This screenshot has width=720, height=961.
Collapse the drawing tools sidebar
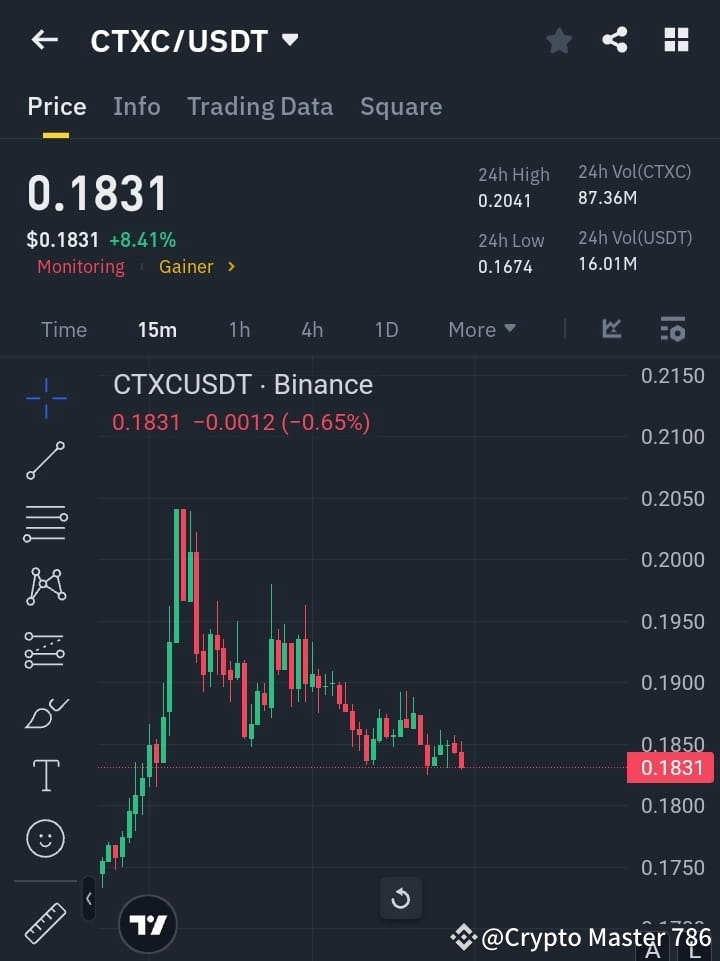tap(89, 898)
